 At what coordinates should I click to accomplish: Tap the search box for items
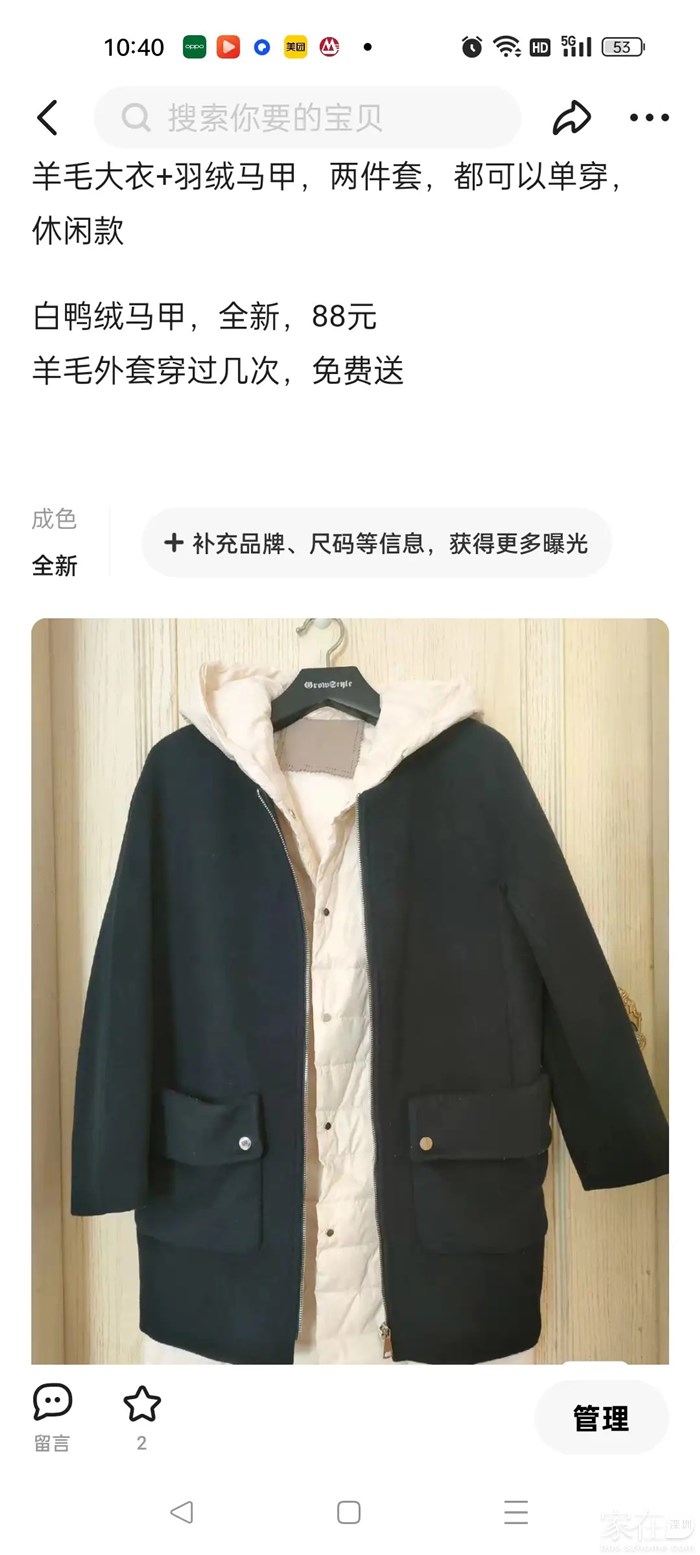(x=307, y=118)
